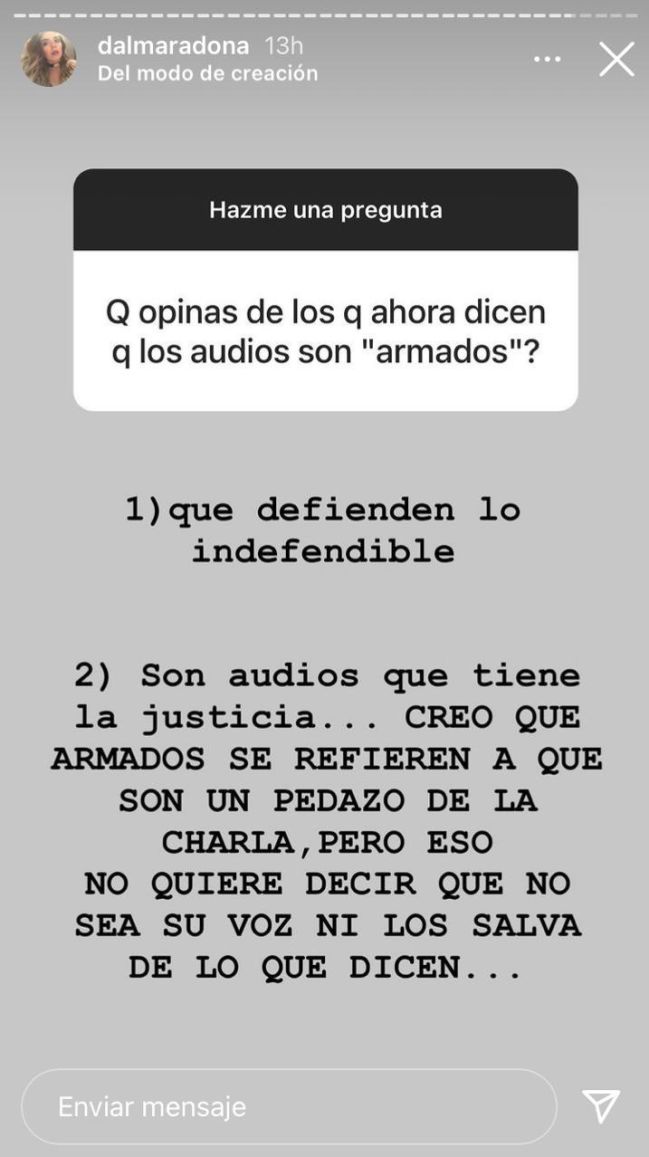649x1157 pixels.
Task: Open dalmaradona's profile picture
Action: point(49,59)
